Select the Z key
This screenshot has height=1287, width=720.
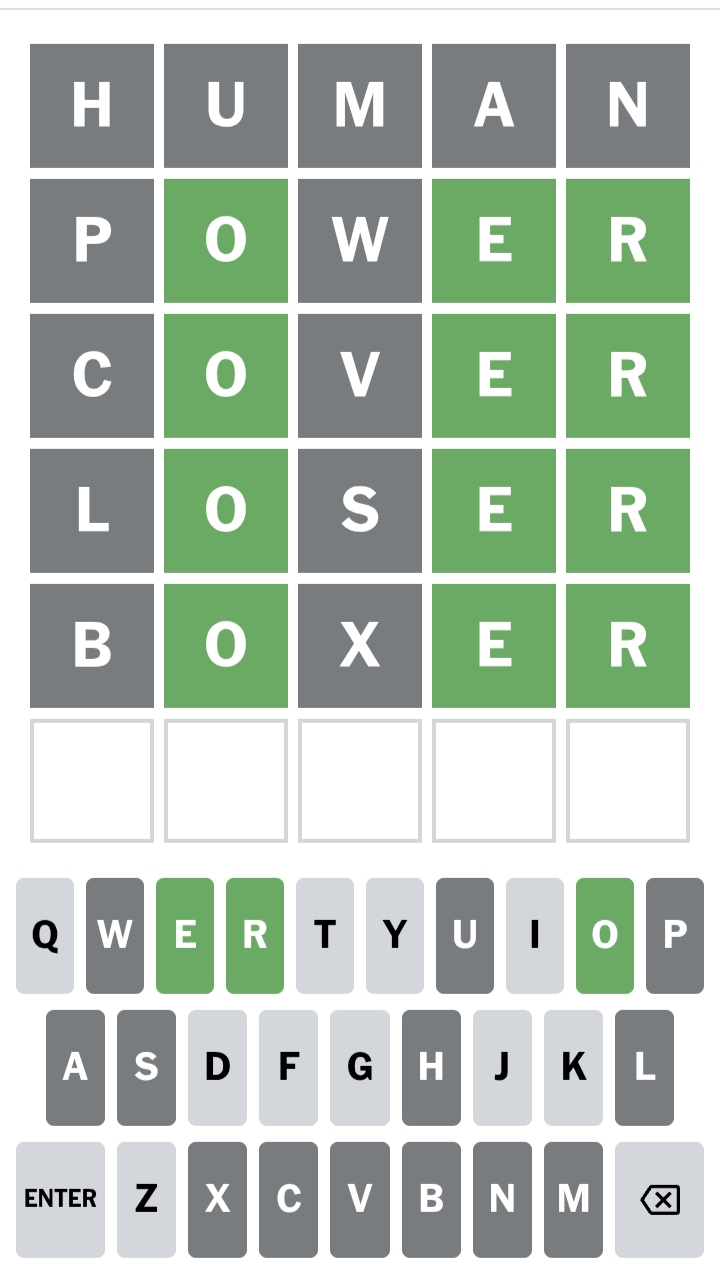[146, 1199]
